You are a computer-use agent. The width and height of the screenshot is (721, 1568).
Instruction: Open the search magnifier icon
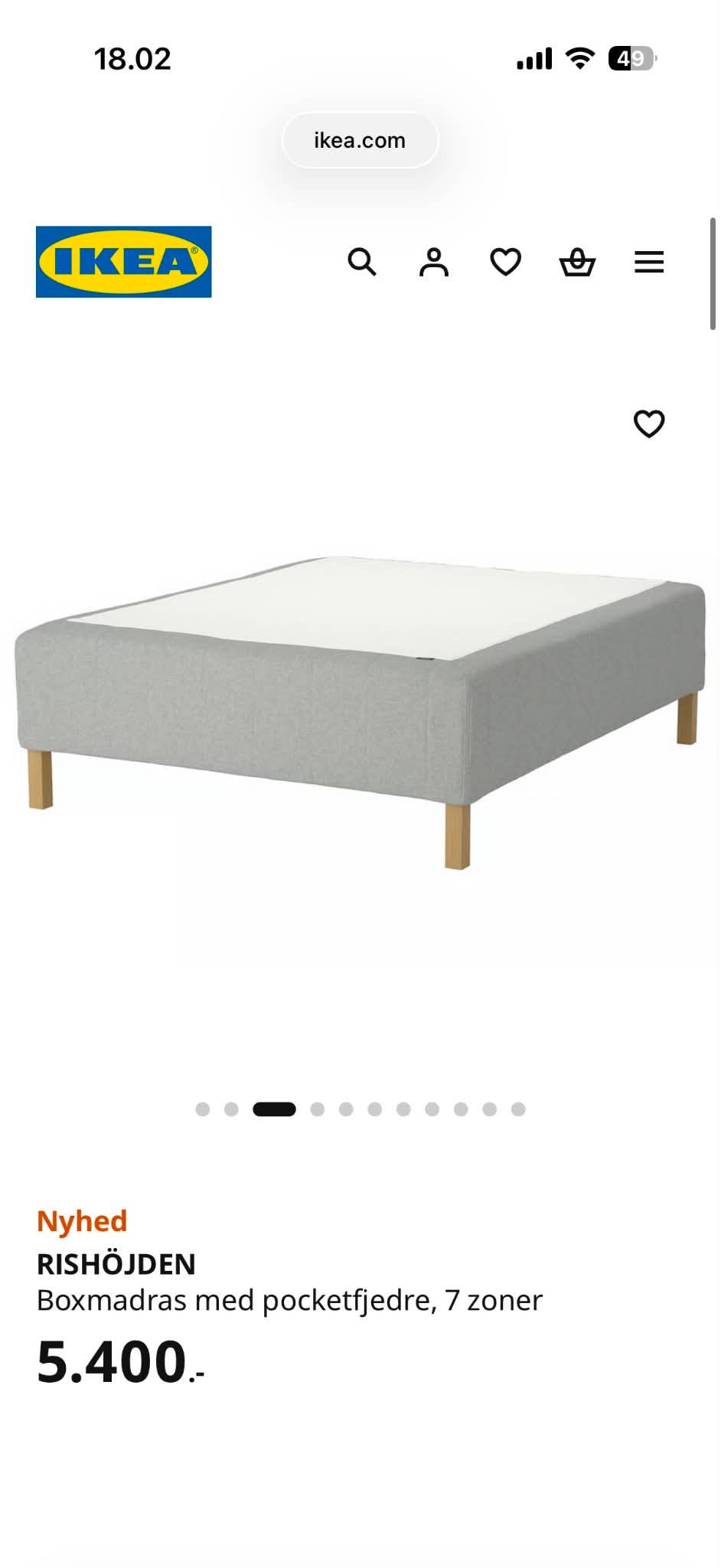[362, 262]
